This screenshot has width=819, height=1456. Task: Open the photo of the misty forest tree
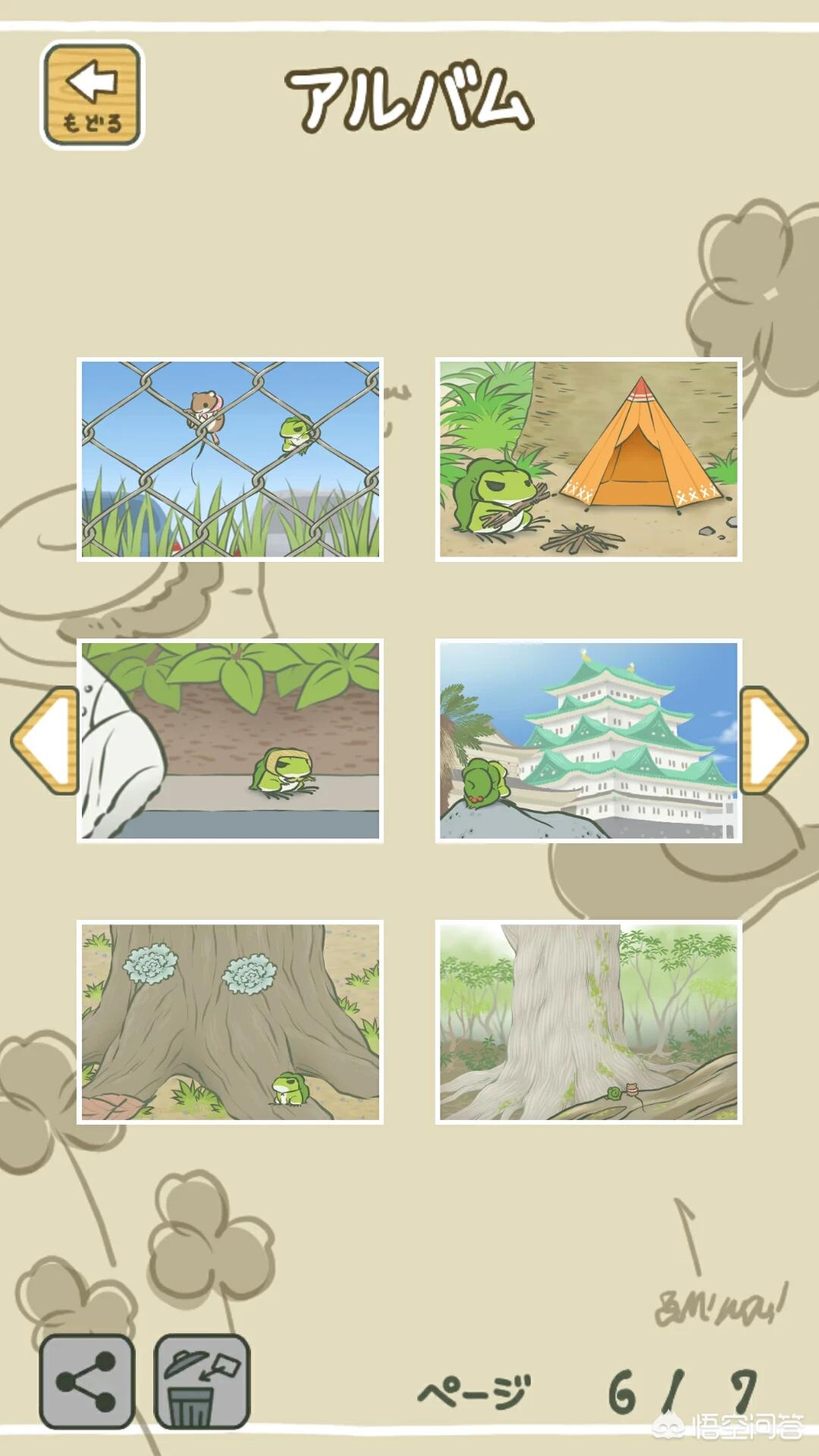coord(588,1021)
